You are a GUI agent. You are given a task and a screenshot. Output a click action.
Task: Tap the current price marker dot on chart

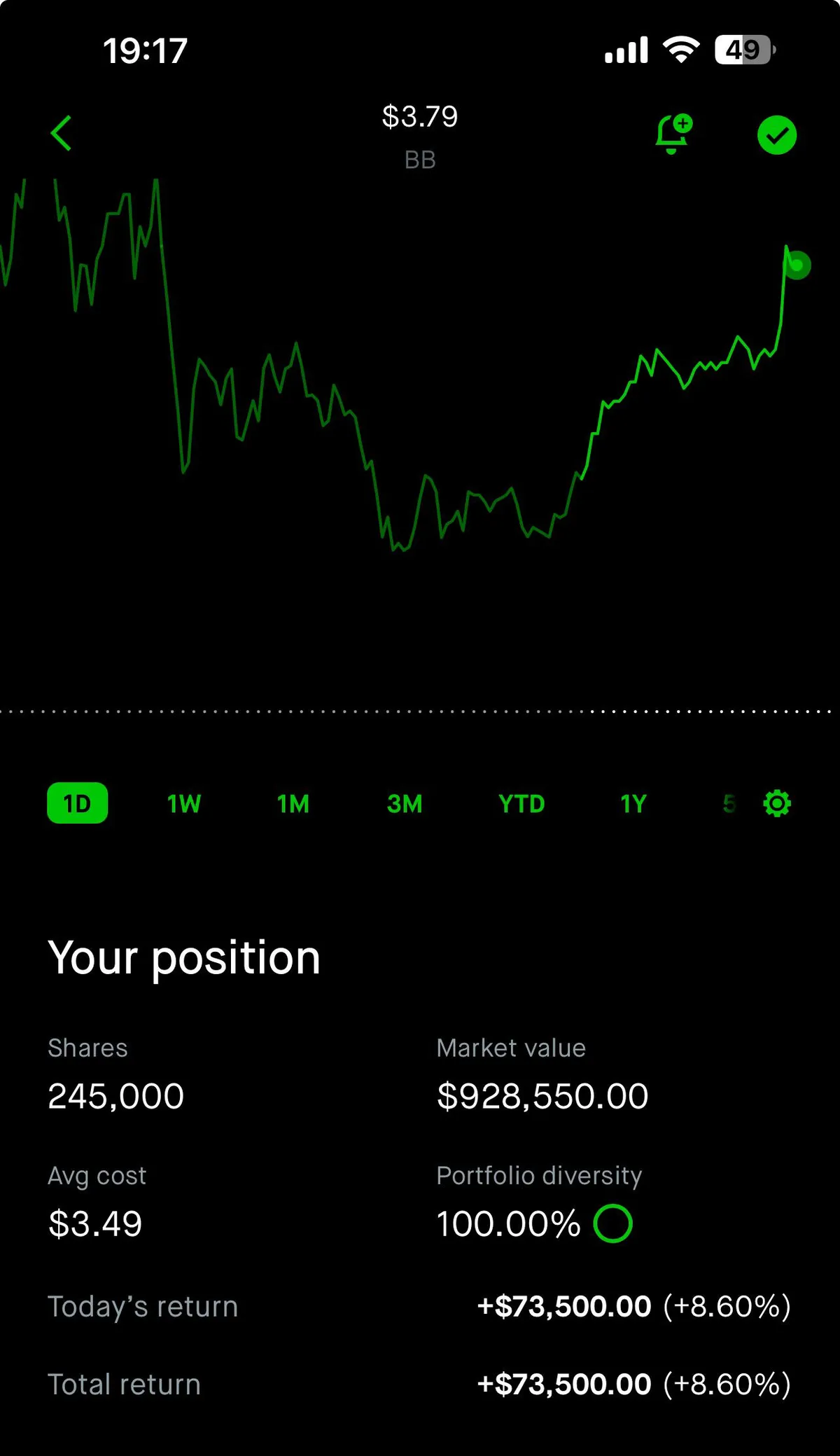click(x=797, y=264)
